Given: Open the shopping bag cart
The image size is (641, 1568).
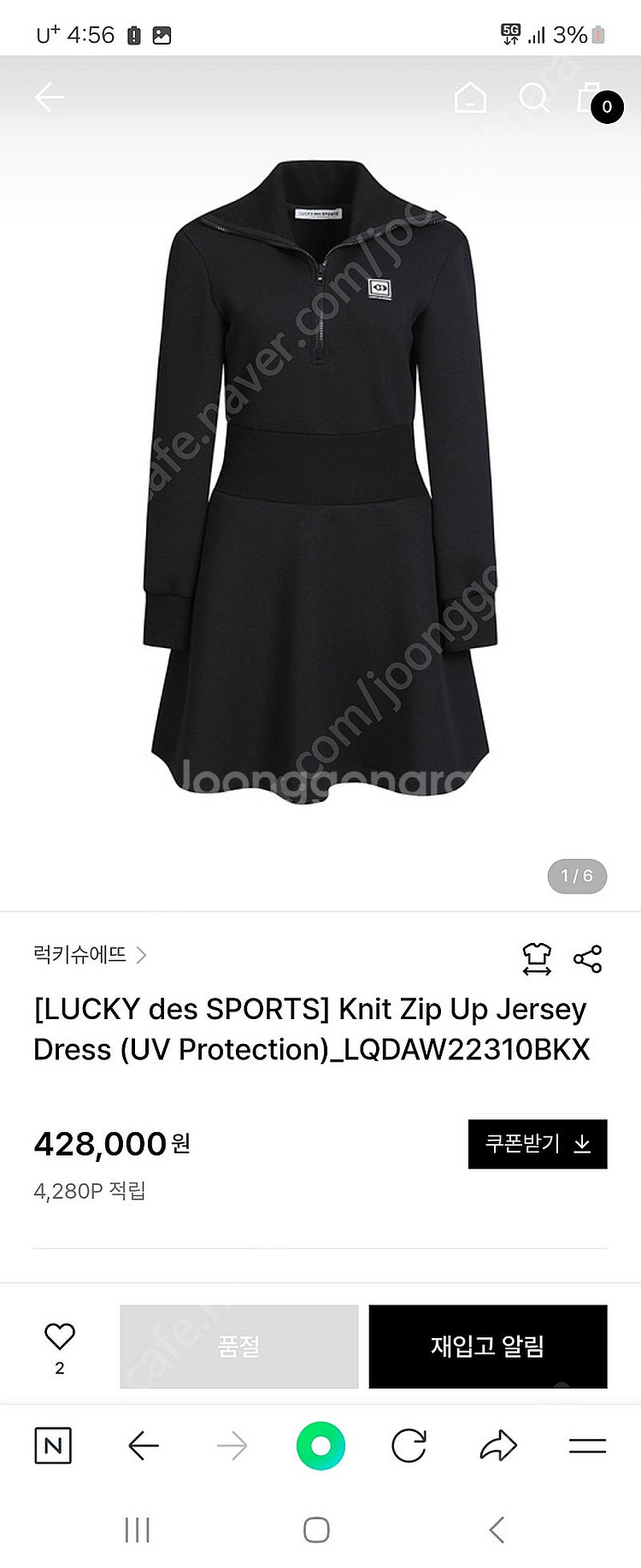Looking at the screenshot, I should pyautogui.click(x=591, y=99).
